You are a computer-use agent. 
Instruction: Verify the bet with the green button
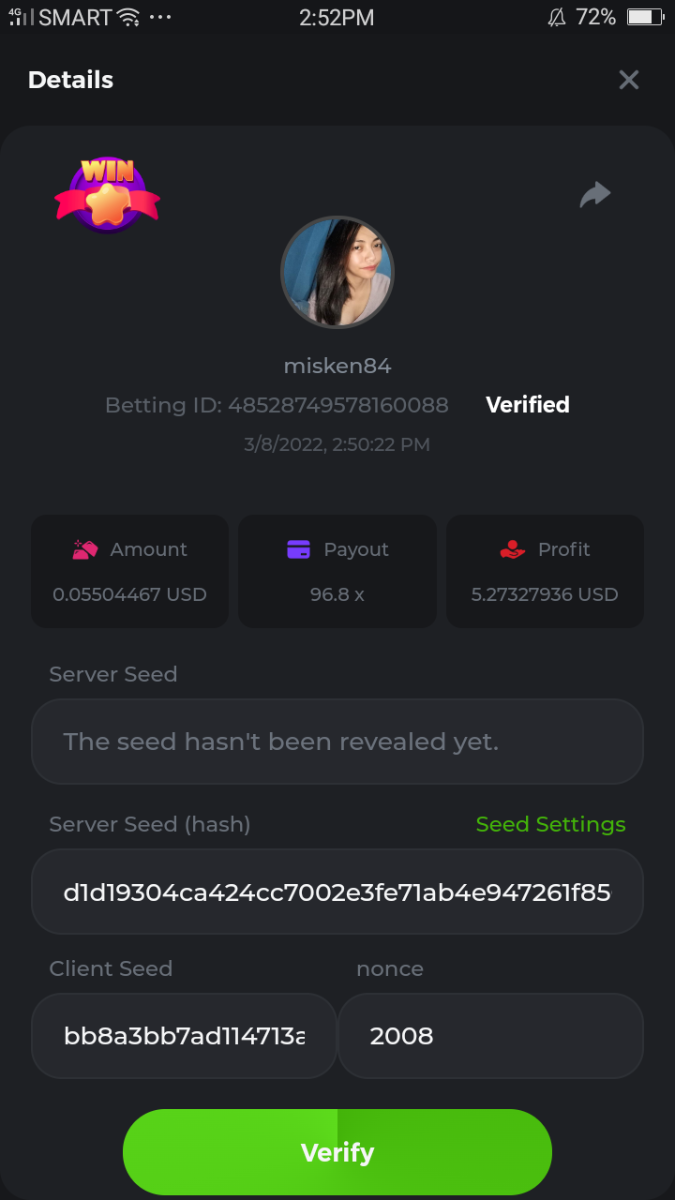pos(337,1152)
